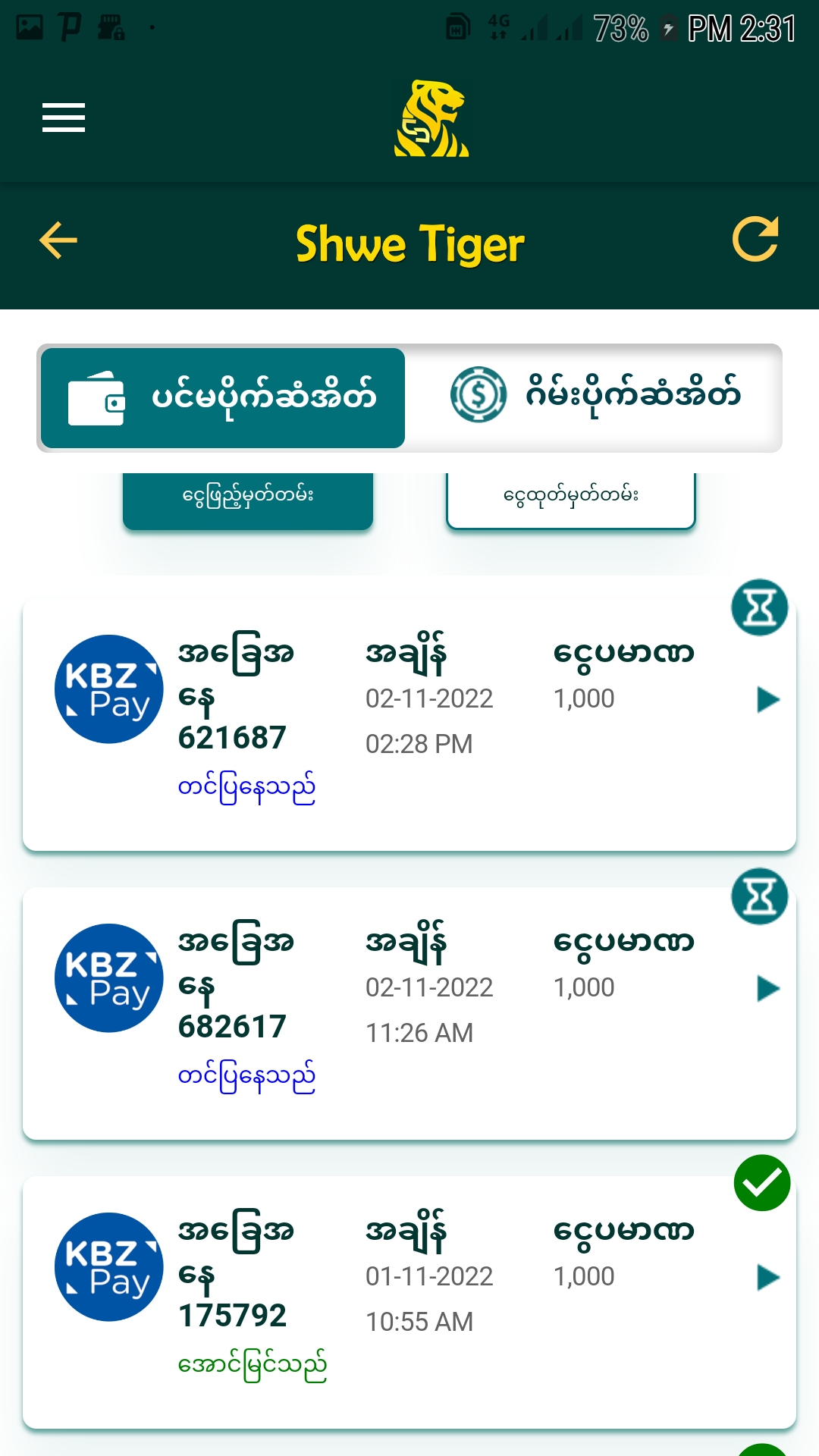The height and width of the screenshot is (1456, 819).
Task: Tap the arrow on transaction 682617
Action: click(767, 988)
